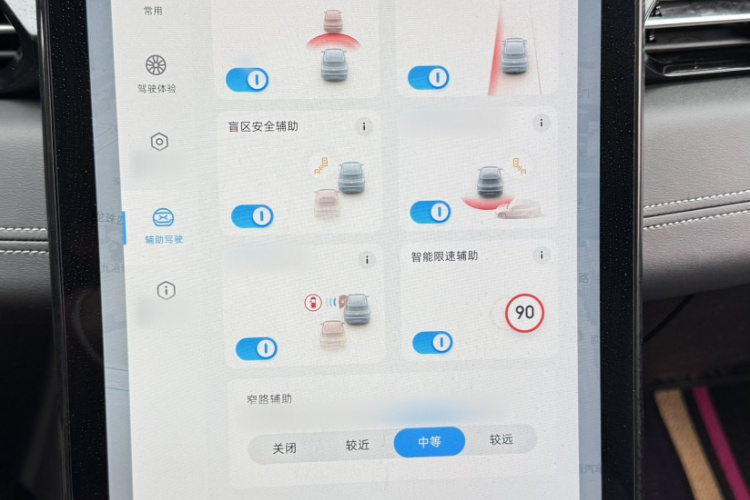Toggle the 盲区安全辅助 switch
The image size is (750, 500).
251,215
